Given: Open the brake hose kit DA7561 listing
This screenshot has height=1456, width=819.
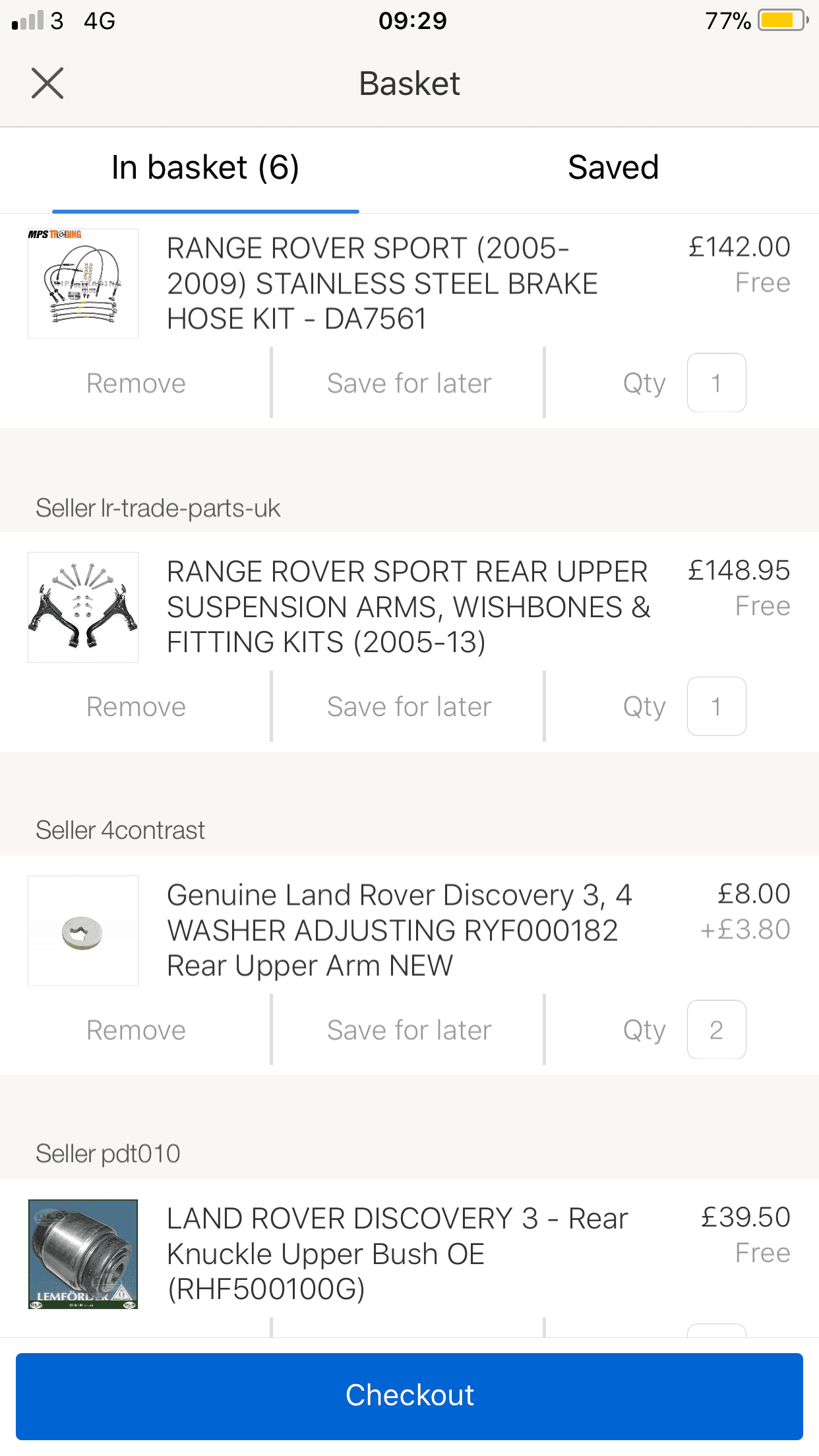Looking at the screenshot, I should [x=382, y=284].
